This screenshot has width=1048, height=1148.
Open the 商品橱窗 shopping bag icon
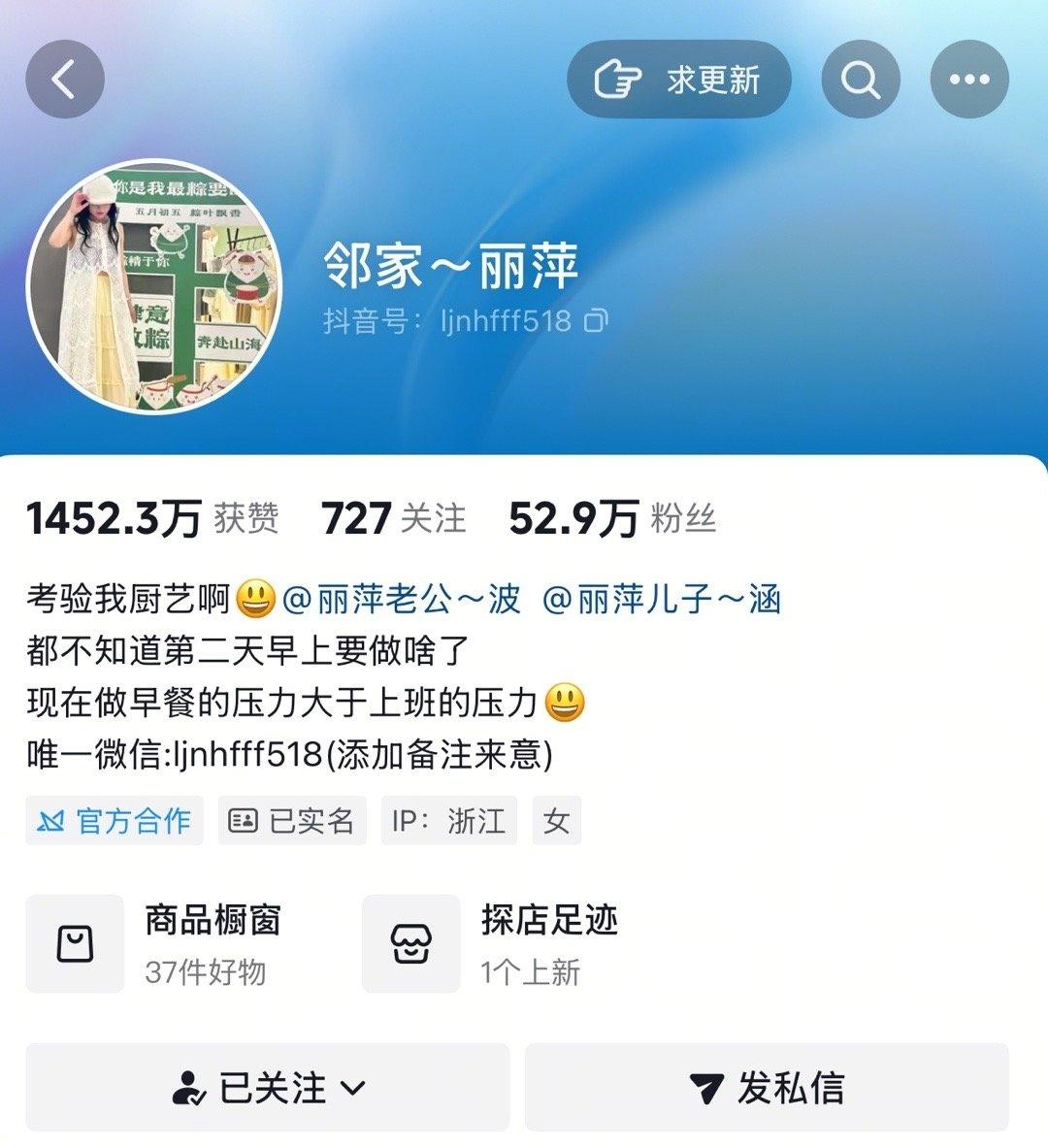(x=73, y=942)
